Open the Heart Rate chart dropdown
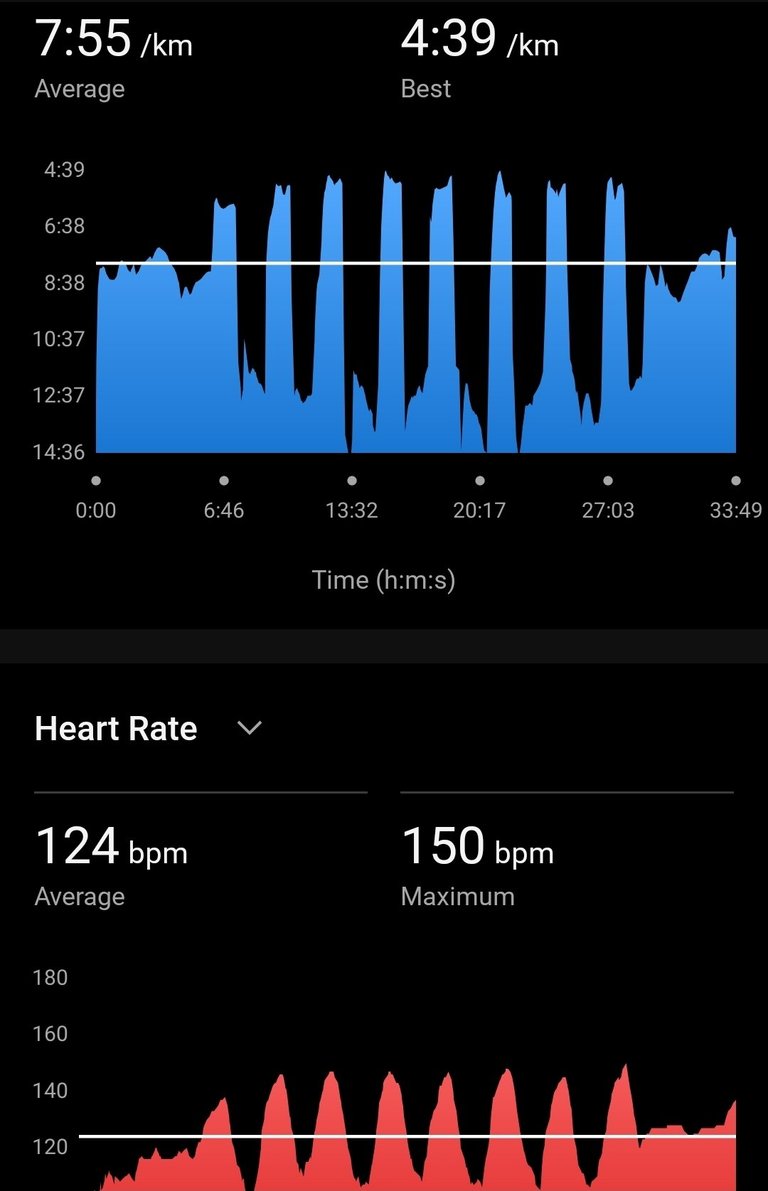Viewport: 768px width, 1191px height. pyautogui.click(x=249, y=728)
